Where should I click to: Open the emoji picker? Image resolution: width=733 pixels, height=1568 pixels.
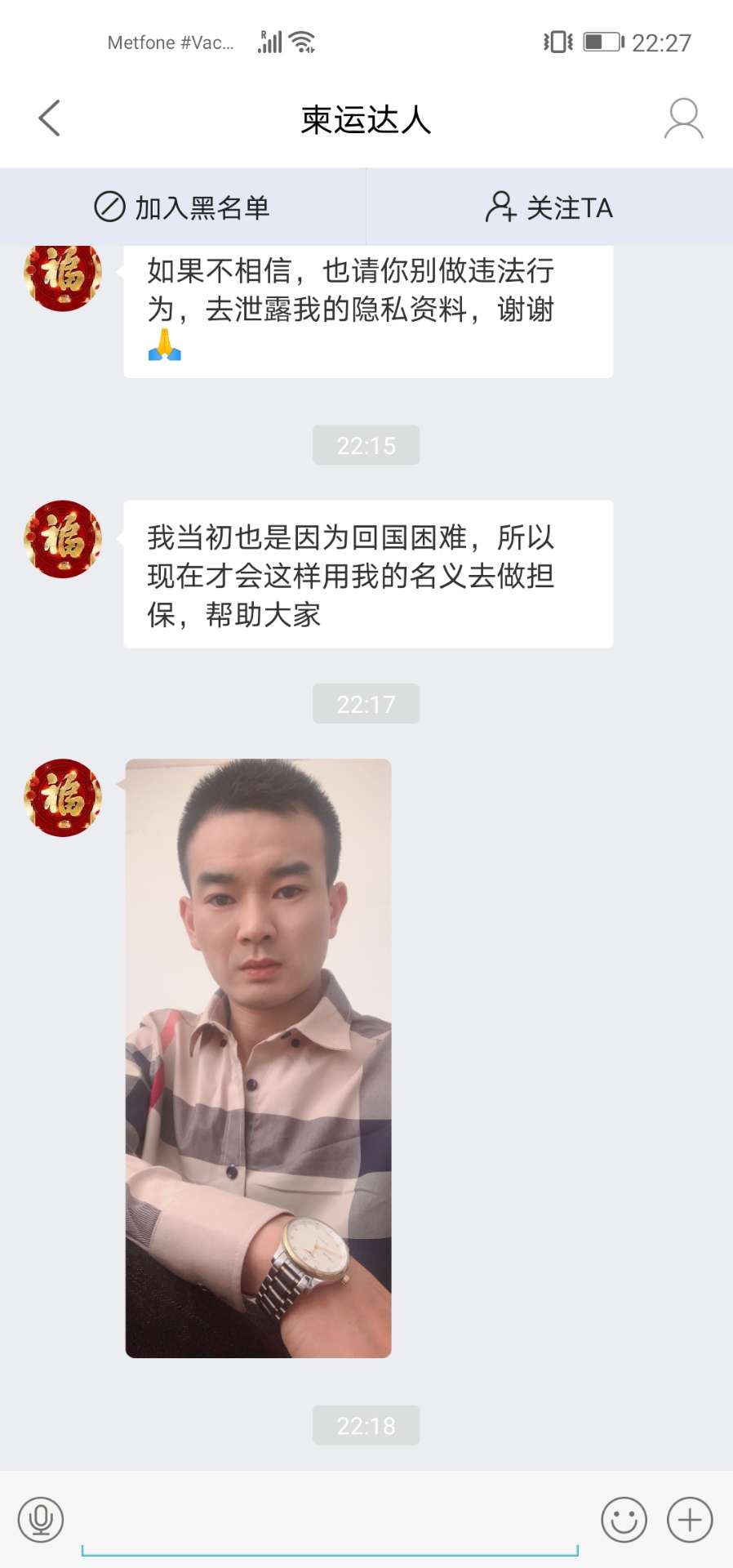click(x=624, y=1520)
